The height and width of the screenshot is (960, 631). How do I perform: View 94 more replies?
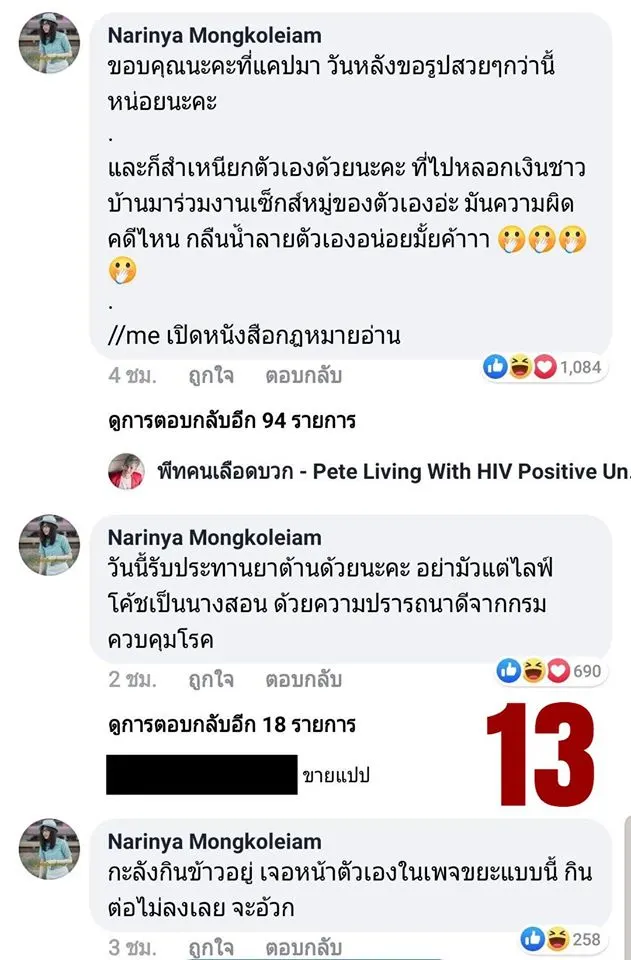(232, 421)
